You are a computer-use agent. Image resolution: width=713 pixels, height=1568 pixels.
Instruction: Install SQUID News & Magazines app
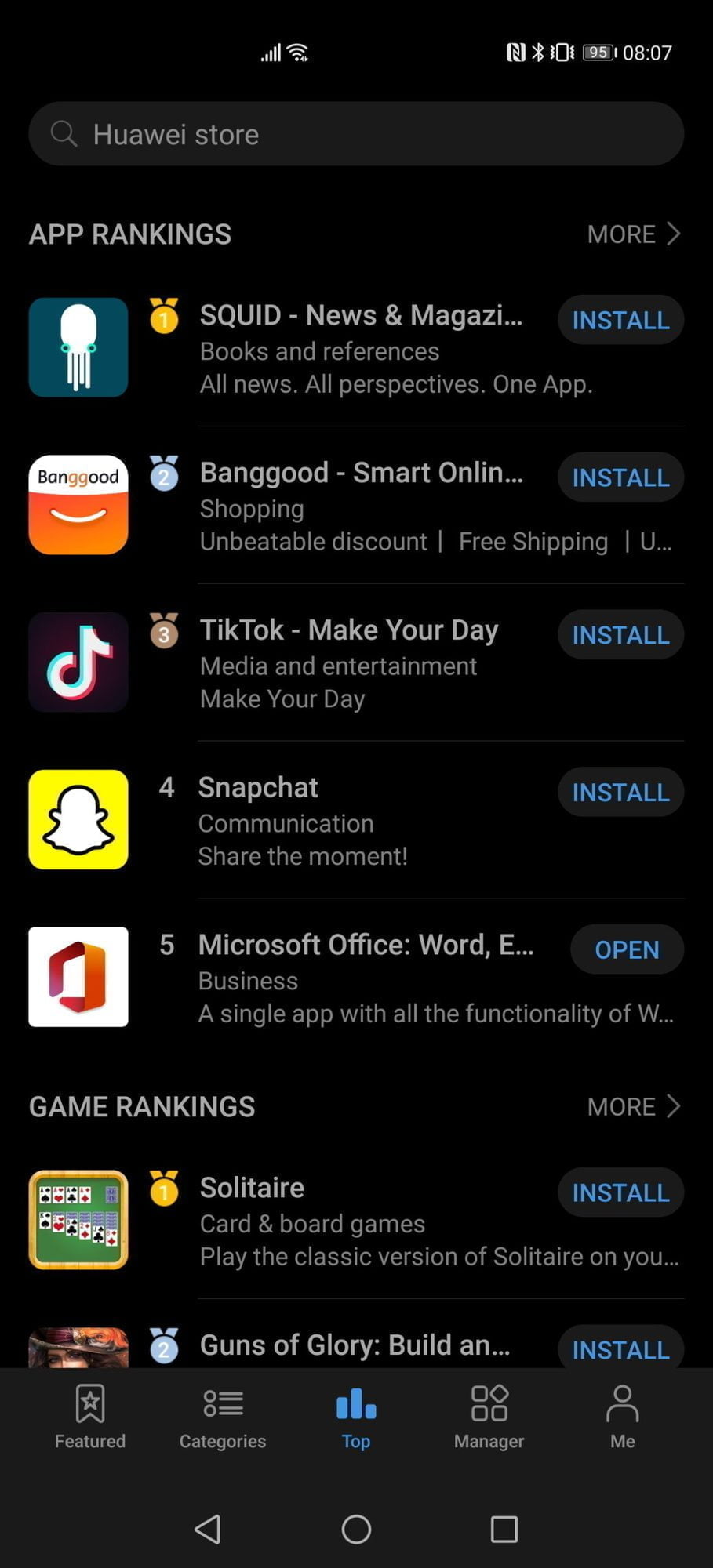(620, 320)
